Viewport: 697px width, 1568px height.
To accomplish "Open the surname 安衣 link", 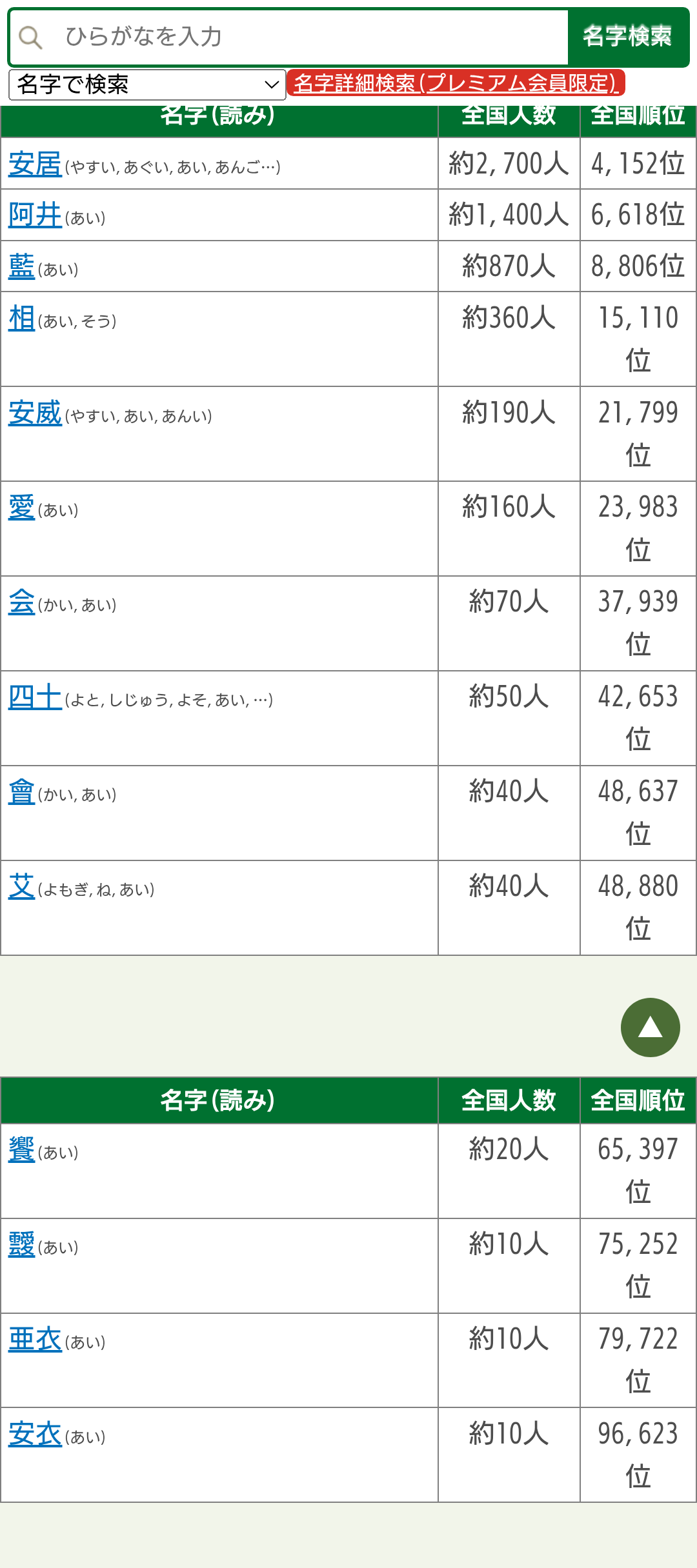I will click(35, 1434).
